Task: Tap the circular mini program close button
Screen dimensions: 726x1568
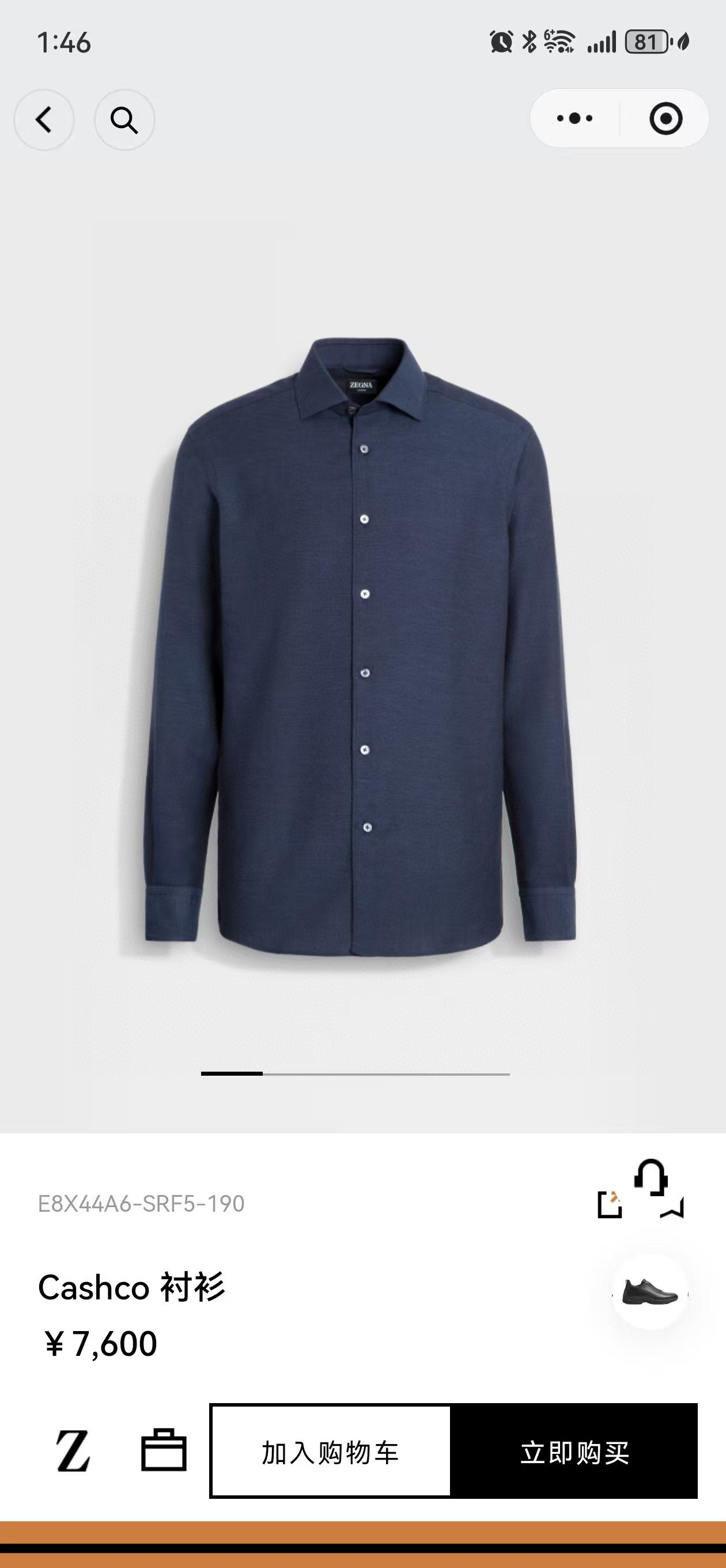Action: 667,119
